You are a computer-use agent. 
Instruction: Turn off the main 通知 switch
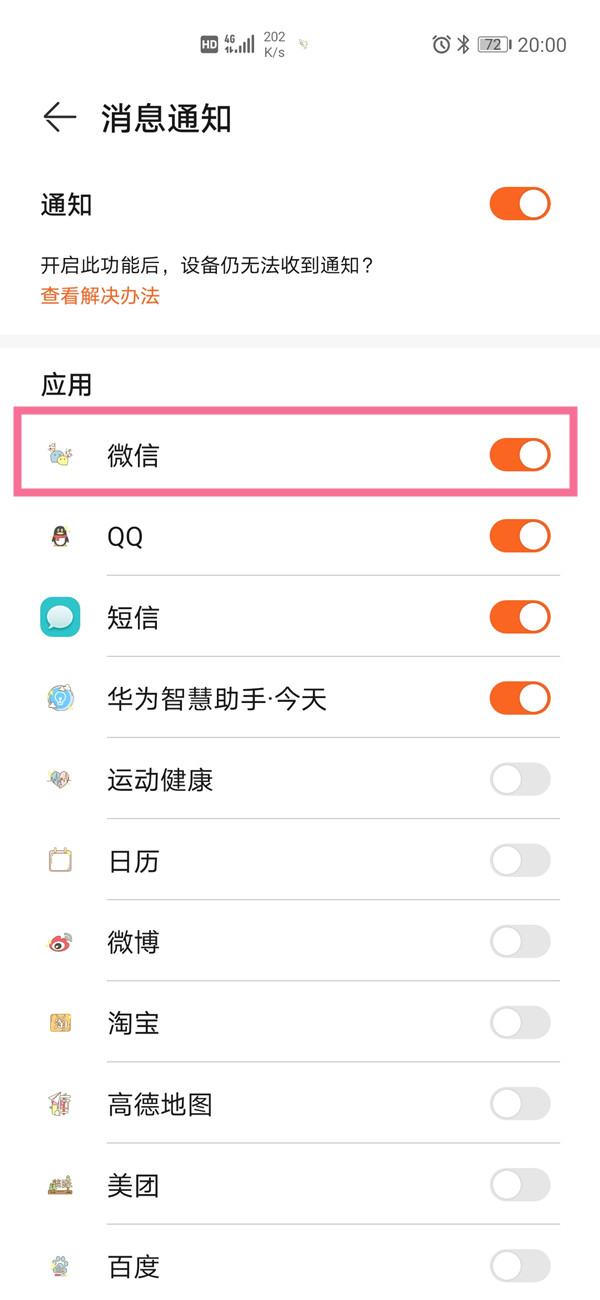pos(520,204)
